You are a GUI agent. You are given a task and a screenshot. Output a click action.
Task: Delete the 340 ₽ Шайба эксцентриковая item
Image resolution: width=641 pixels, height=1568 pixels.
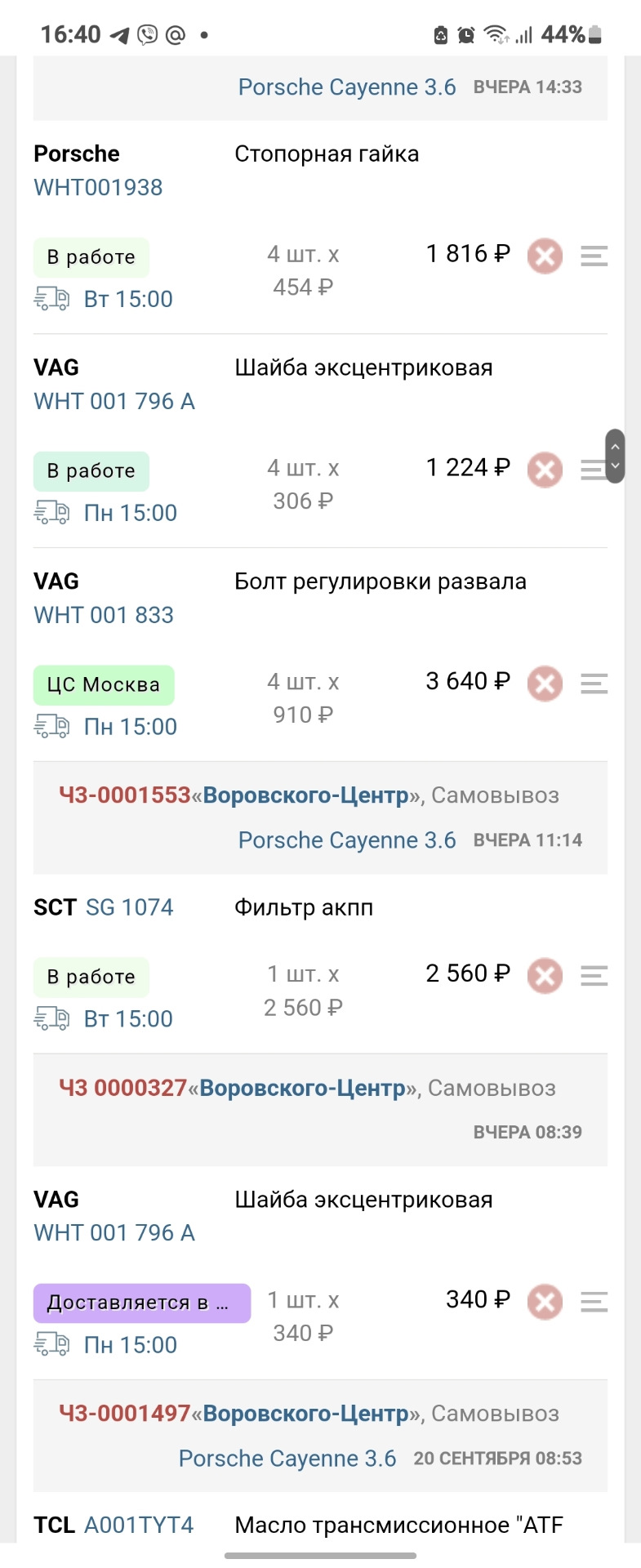[544, 1302]
